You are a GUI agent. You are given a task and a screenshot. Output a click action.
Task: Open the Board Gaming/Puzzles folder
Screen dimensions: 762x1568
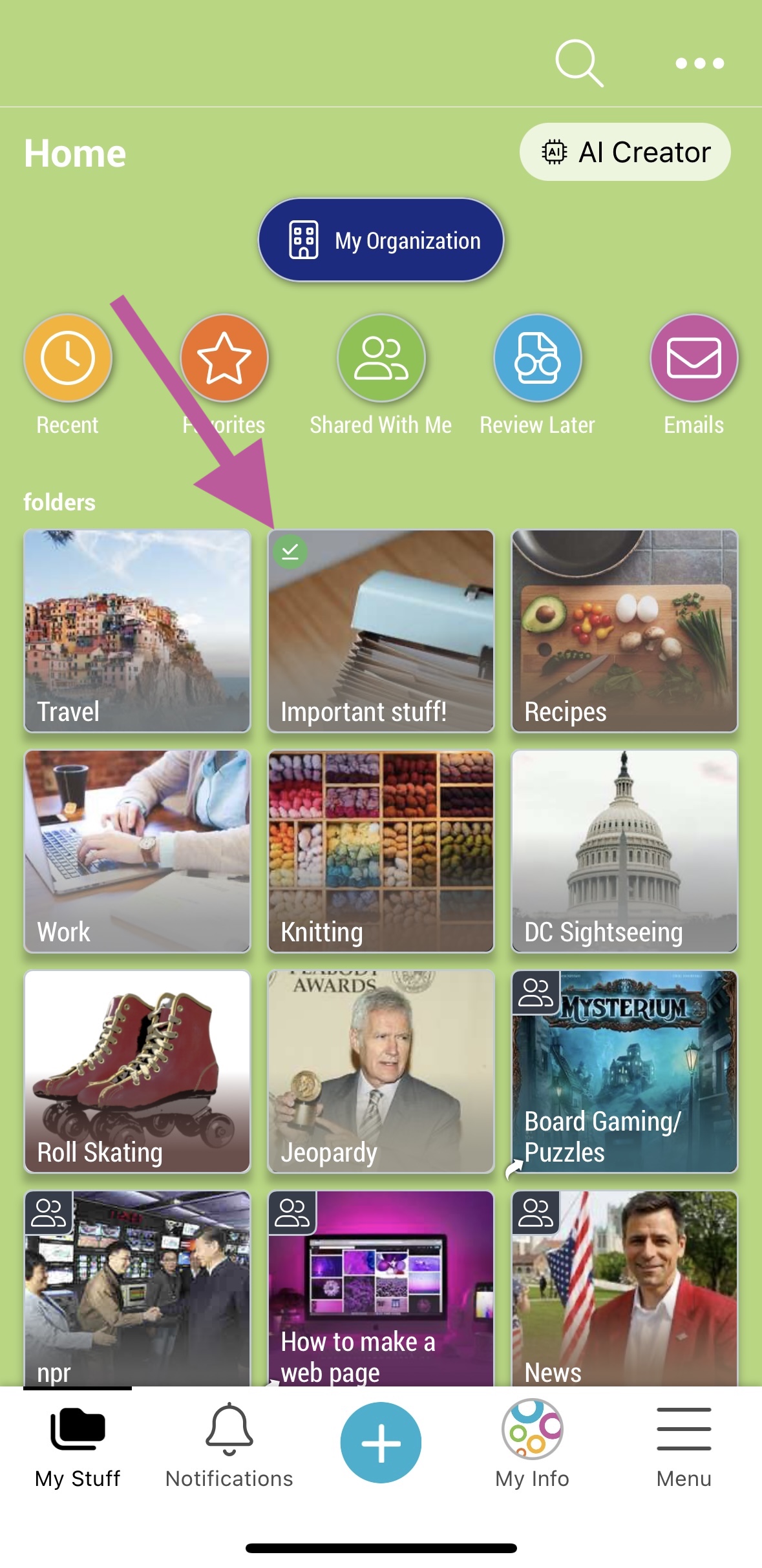[624, 1071]
